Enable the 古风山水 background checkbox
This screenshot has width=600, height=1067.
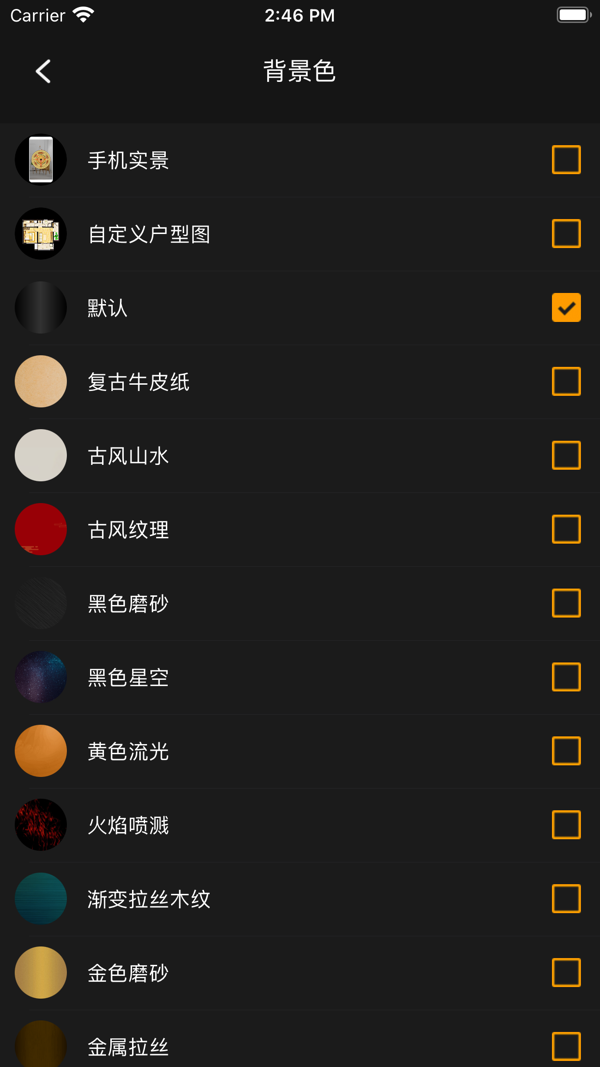click(566, 455)
